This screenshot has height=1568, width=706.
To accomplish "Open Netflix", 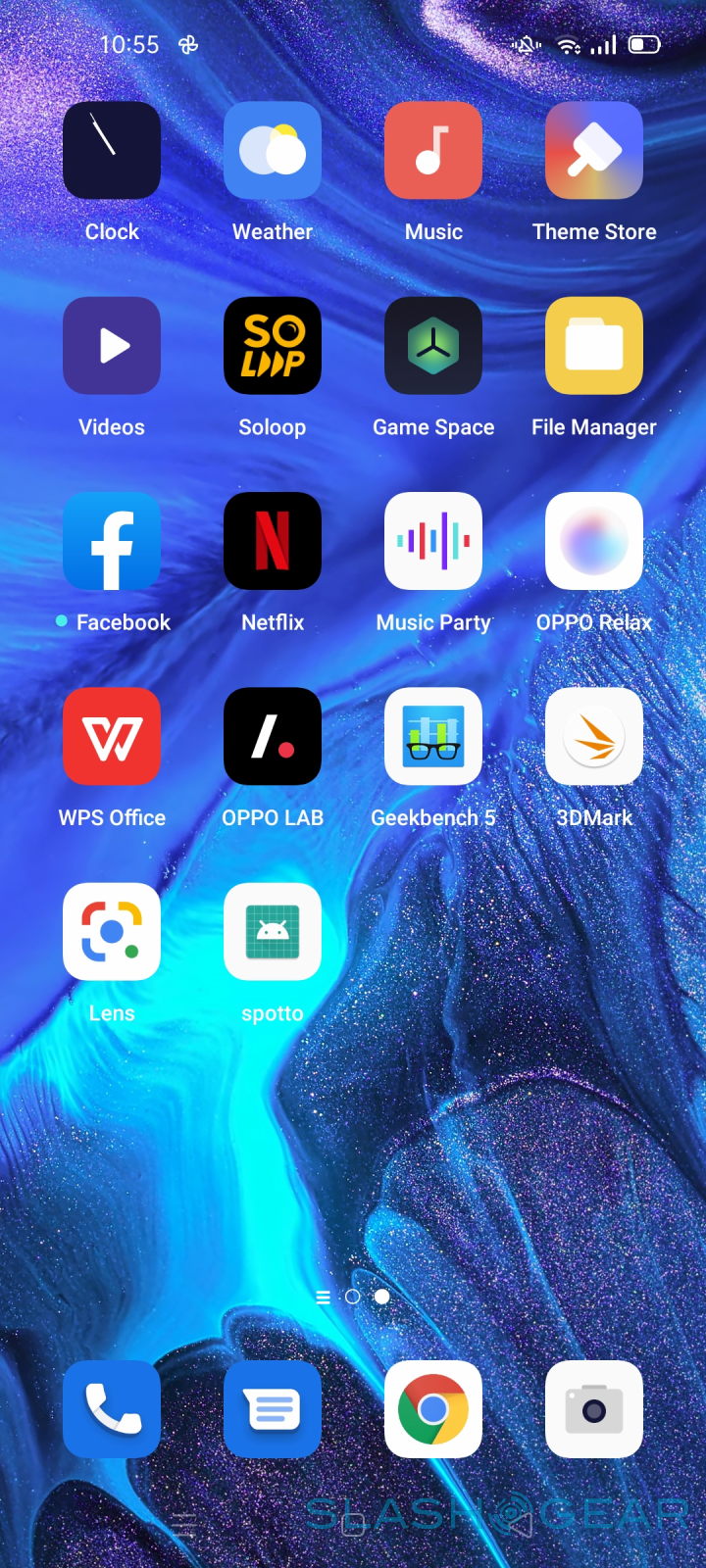I will [273, 541].
